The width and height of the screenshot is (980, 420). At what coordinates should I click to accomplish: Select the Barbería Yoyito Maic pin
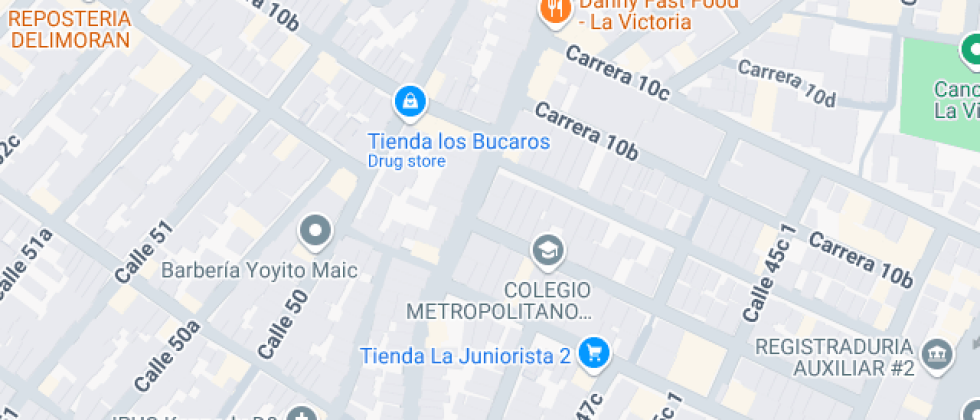click(x=316, y=232)
